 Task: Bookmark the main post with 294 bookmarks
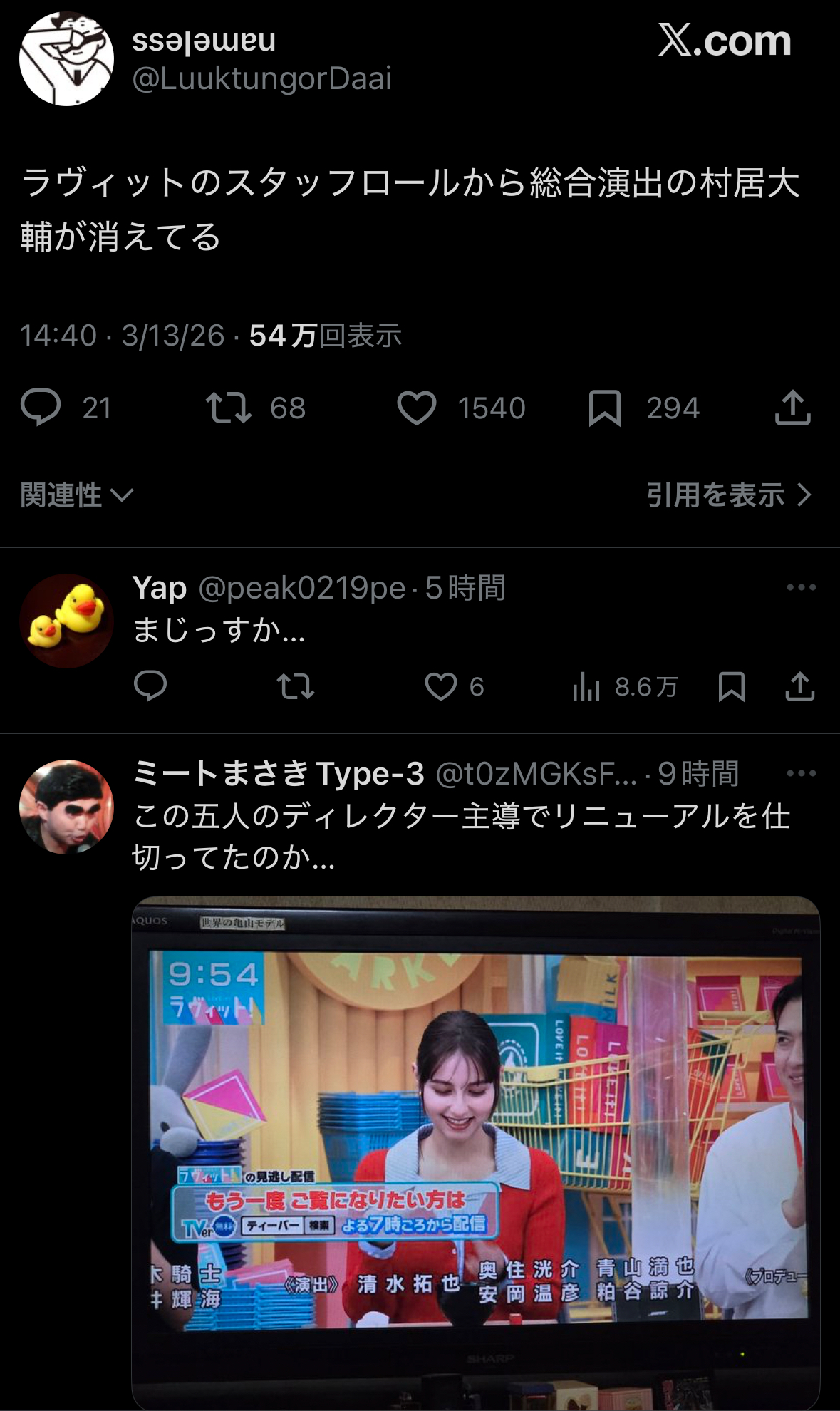click(604, 408)
